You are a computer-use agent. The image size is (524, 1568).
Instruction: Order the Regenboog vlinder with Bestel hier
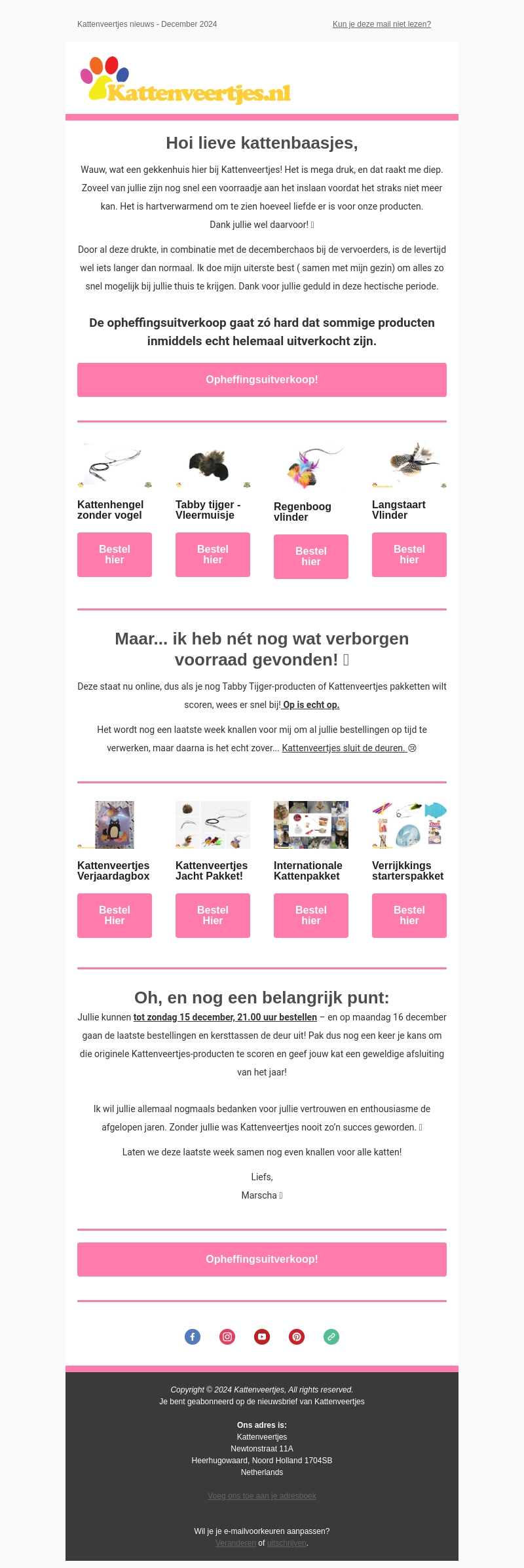tap(311, 557)
